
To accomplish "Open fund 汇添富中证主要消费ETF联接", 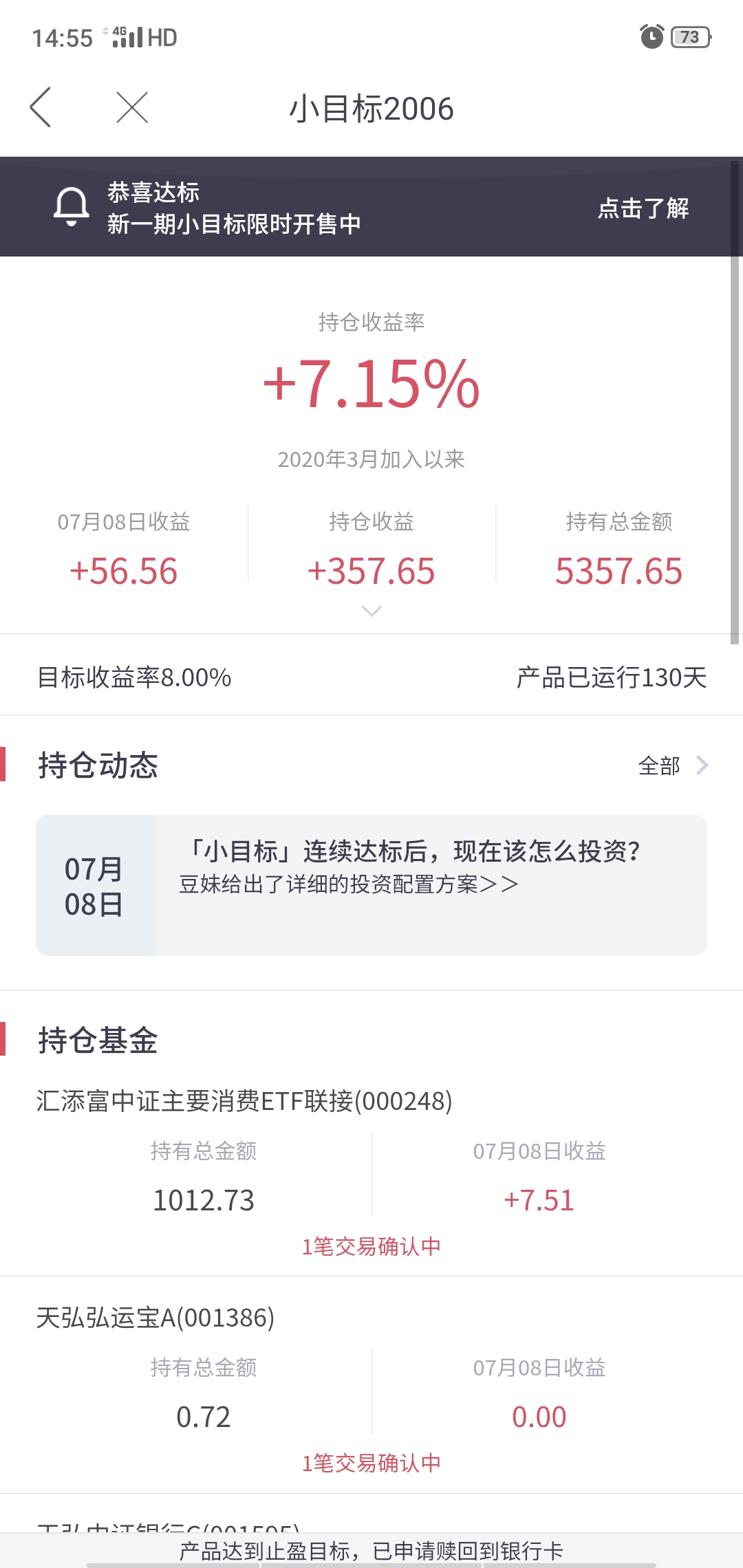I will coord(371,1173).
